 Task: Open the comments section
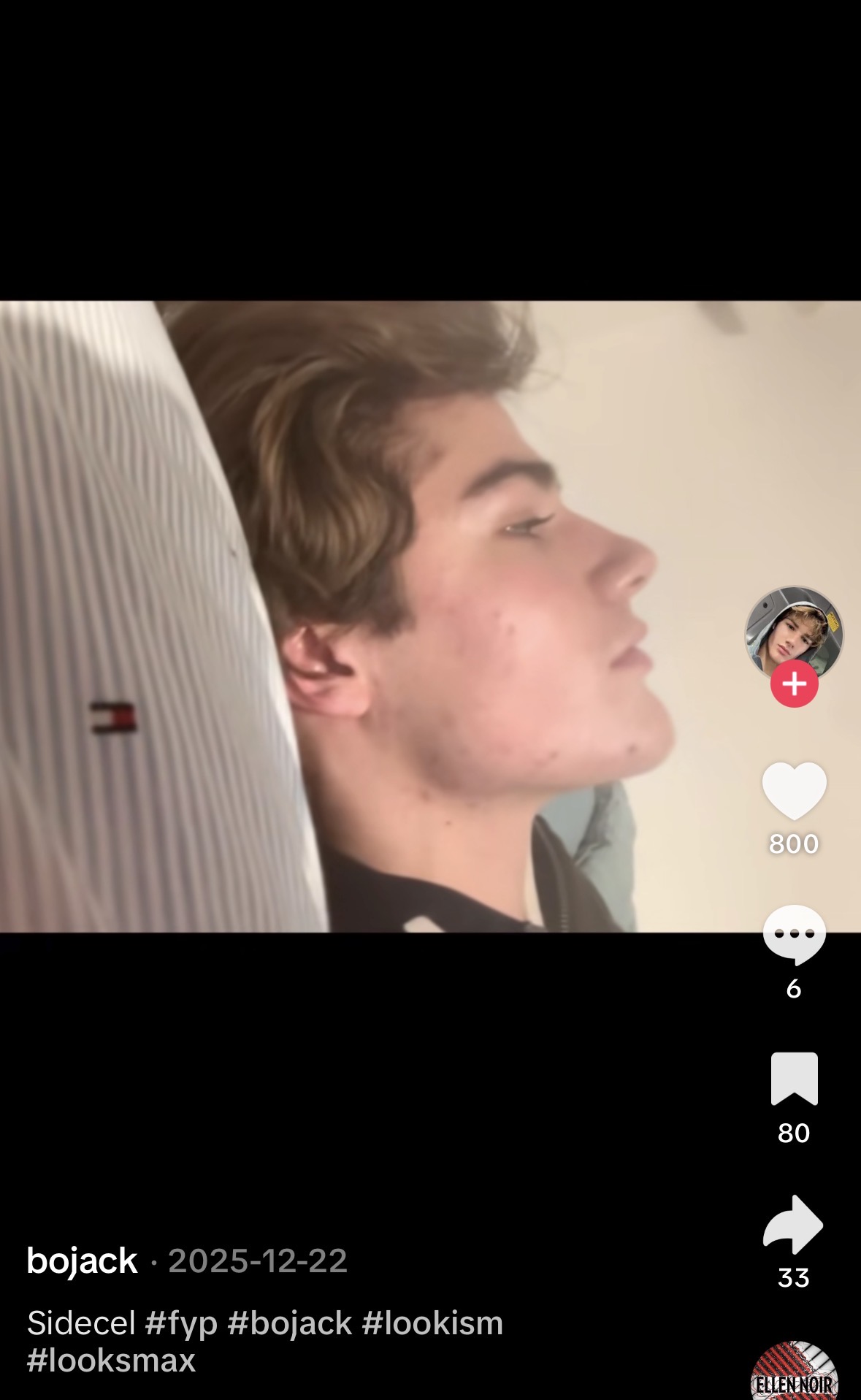pos(794,935)
